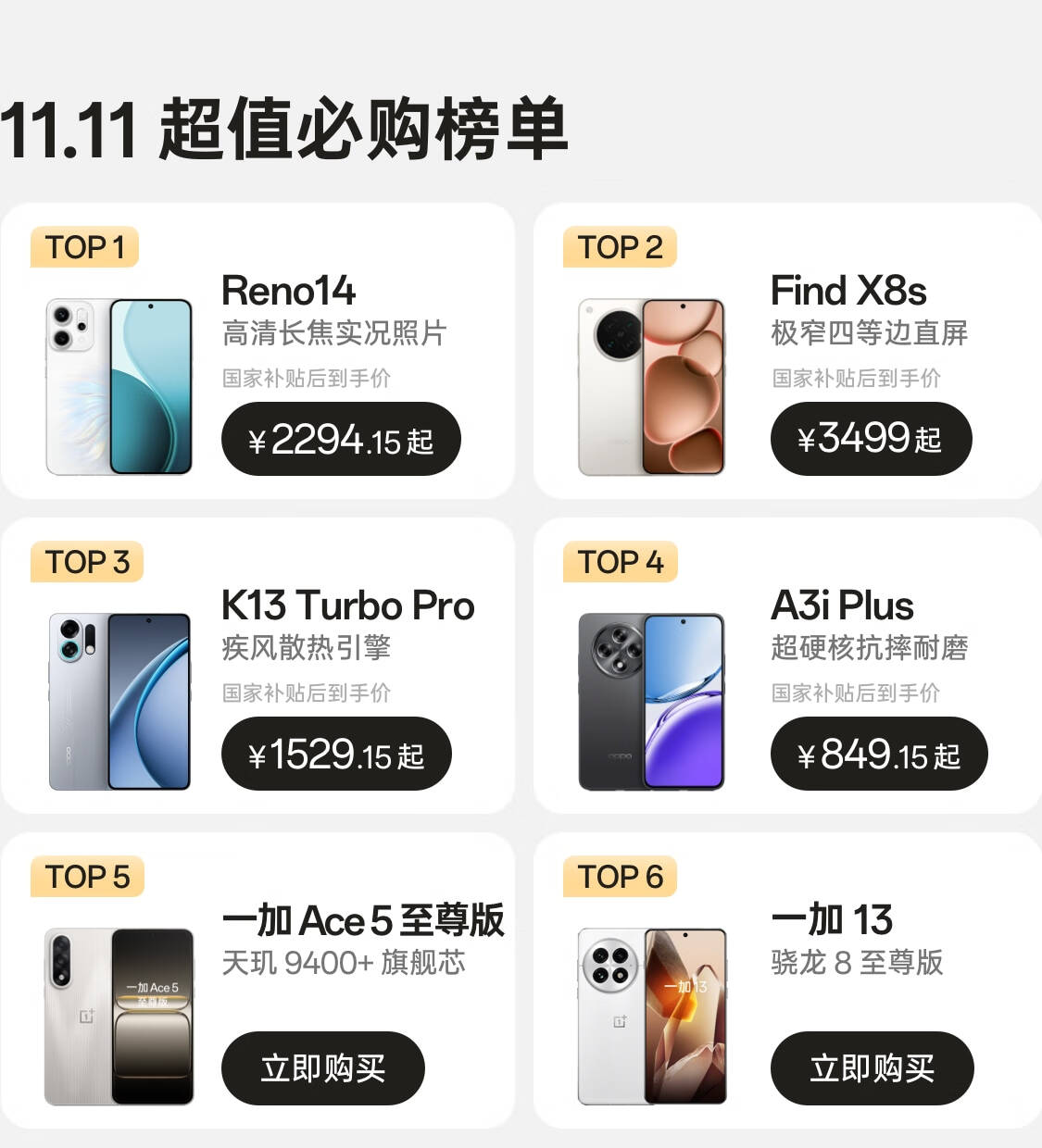Tap the ¥2294.15起 price button for Reno14

341,440
